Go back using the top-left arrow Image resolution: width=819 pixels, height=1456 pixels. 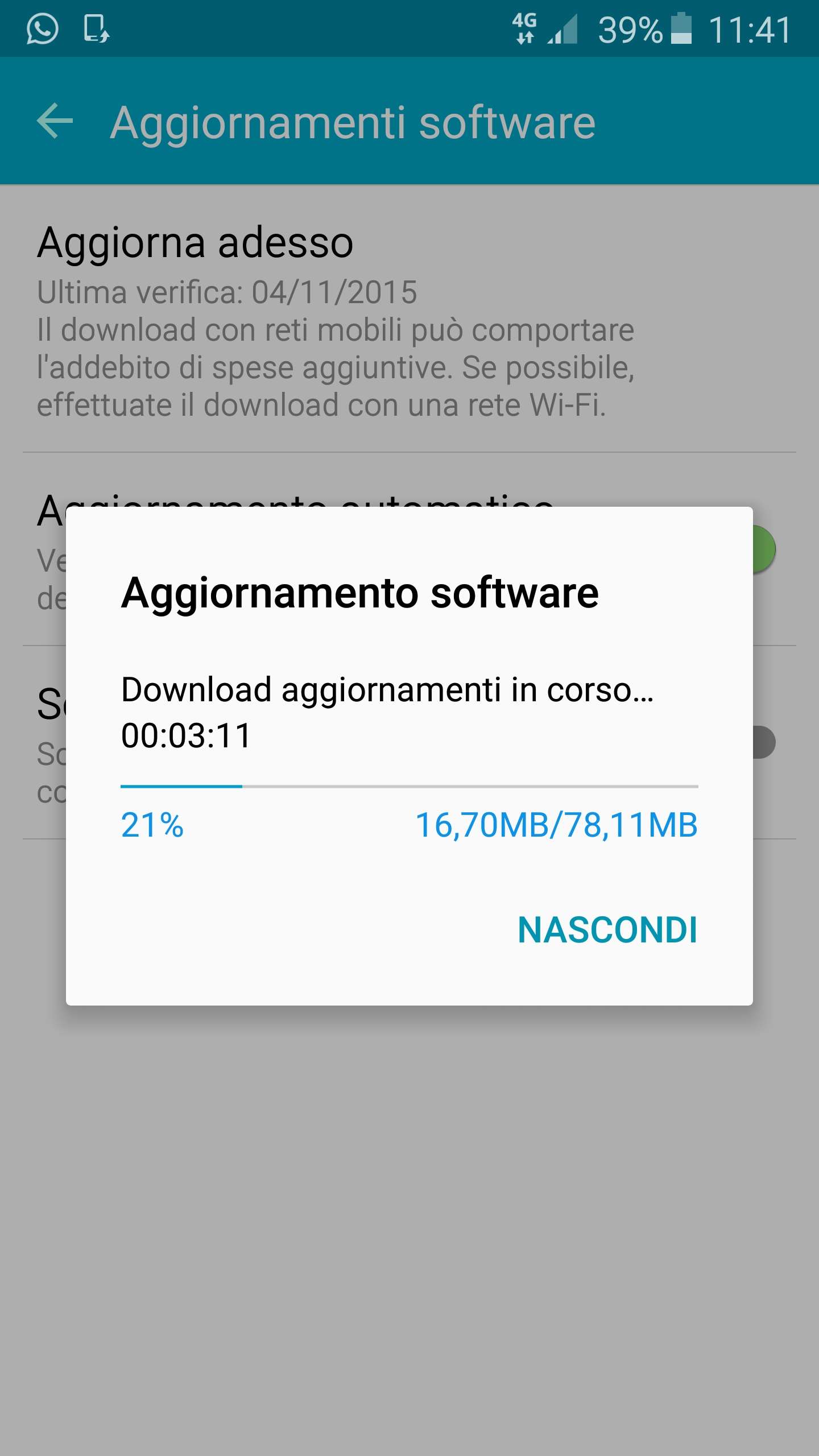point(55,121)
